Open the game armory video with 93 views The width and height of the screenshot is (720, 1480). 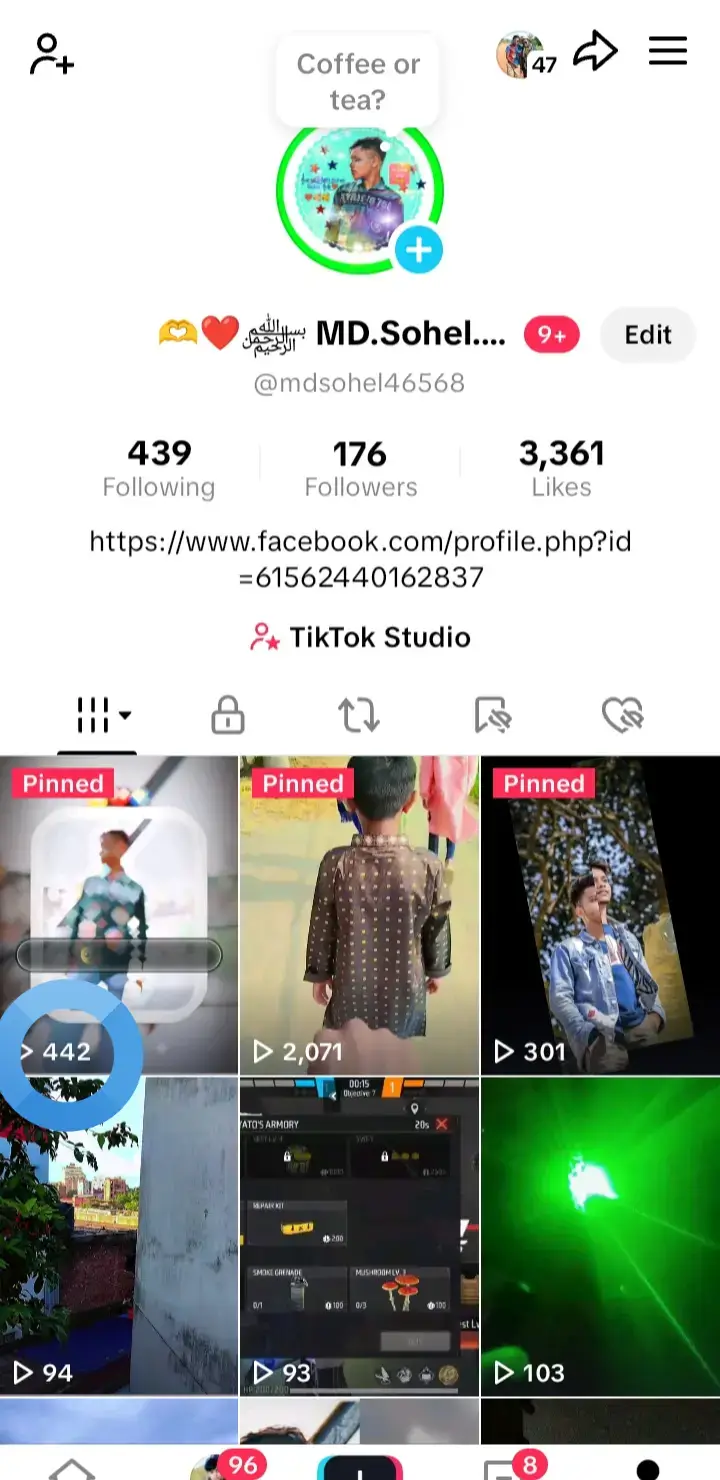coord(359,1235)
